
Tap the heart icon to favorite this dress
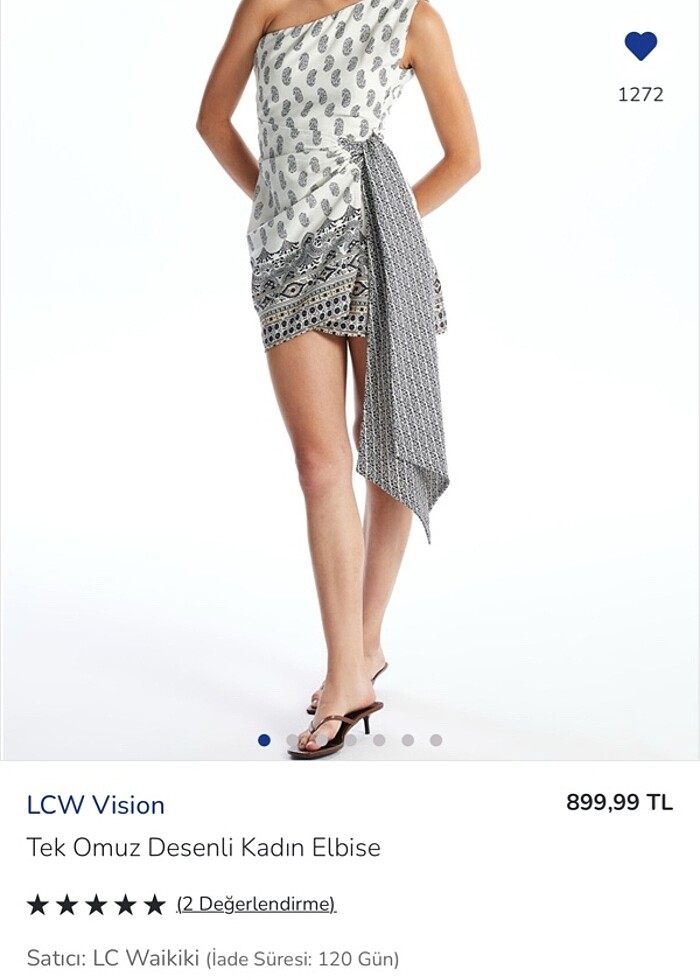point(640,46)
